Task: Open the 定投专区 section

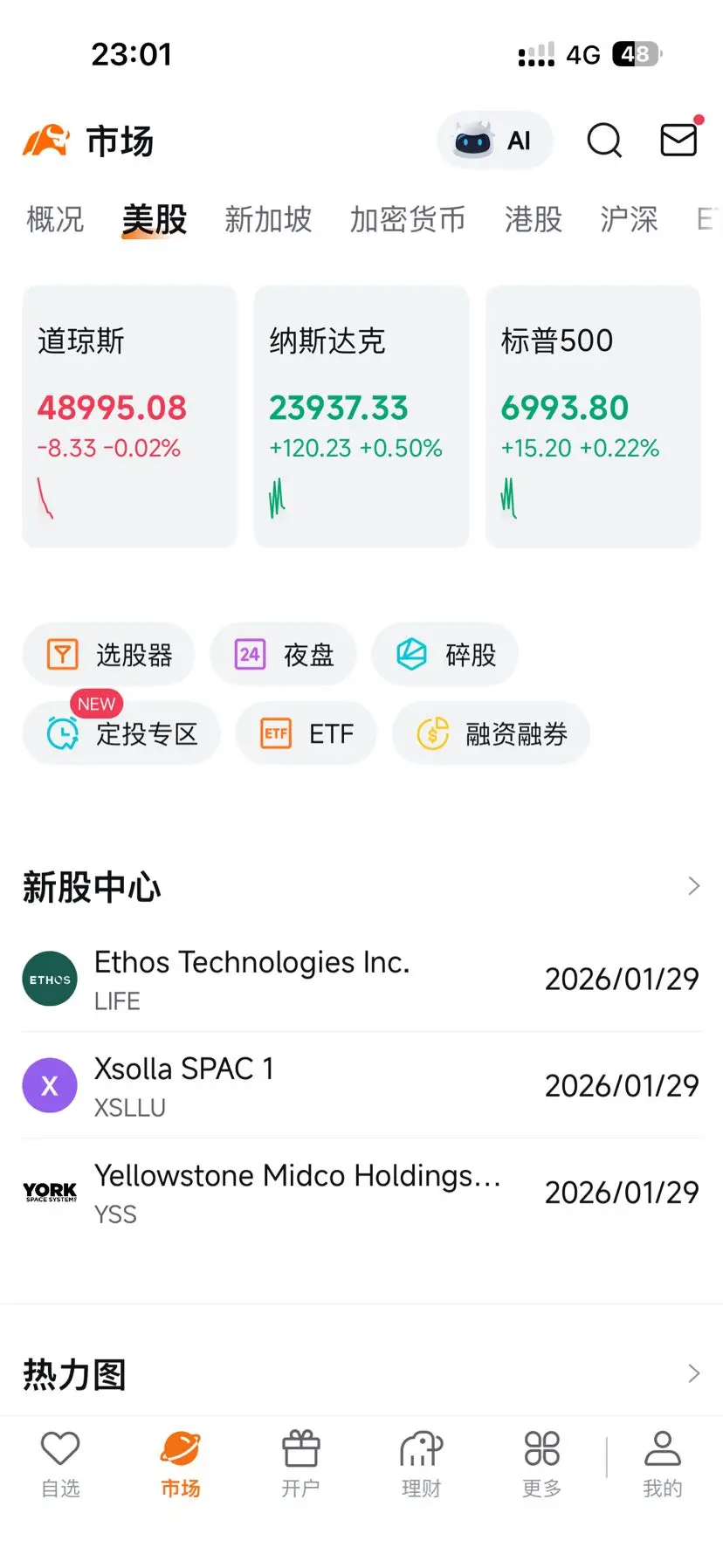Action: [x=121, y=733]
